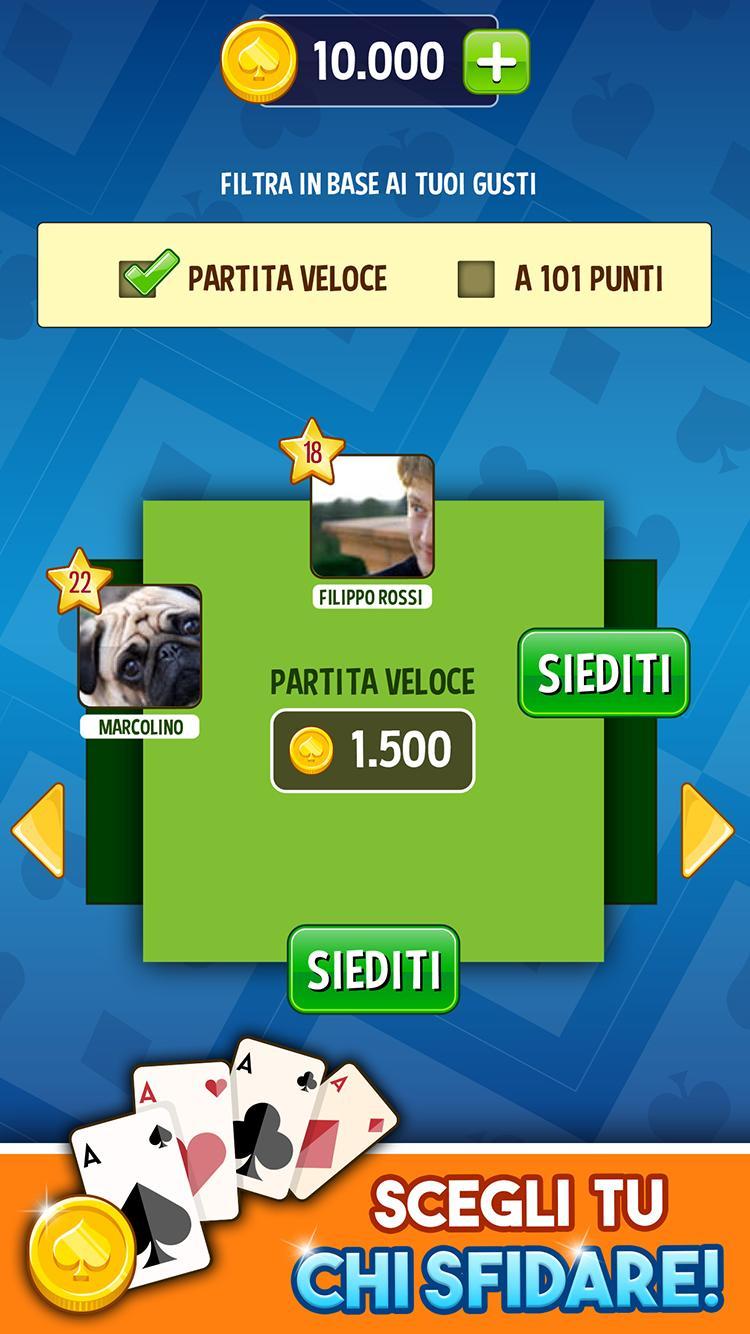Add more coins with the plus button
This screenshot has width=750, height=1334.
496,62
